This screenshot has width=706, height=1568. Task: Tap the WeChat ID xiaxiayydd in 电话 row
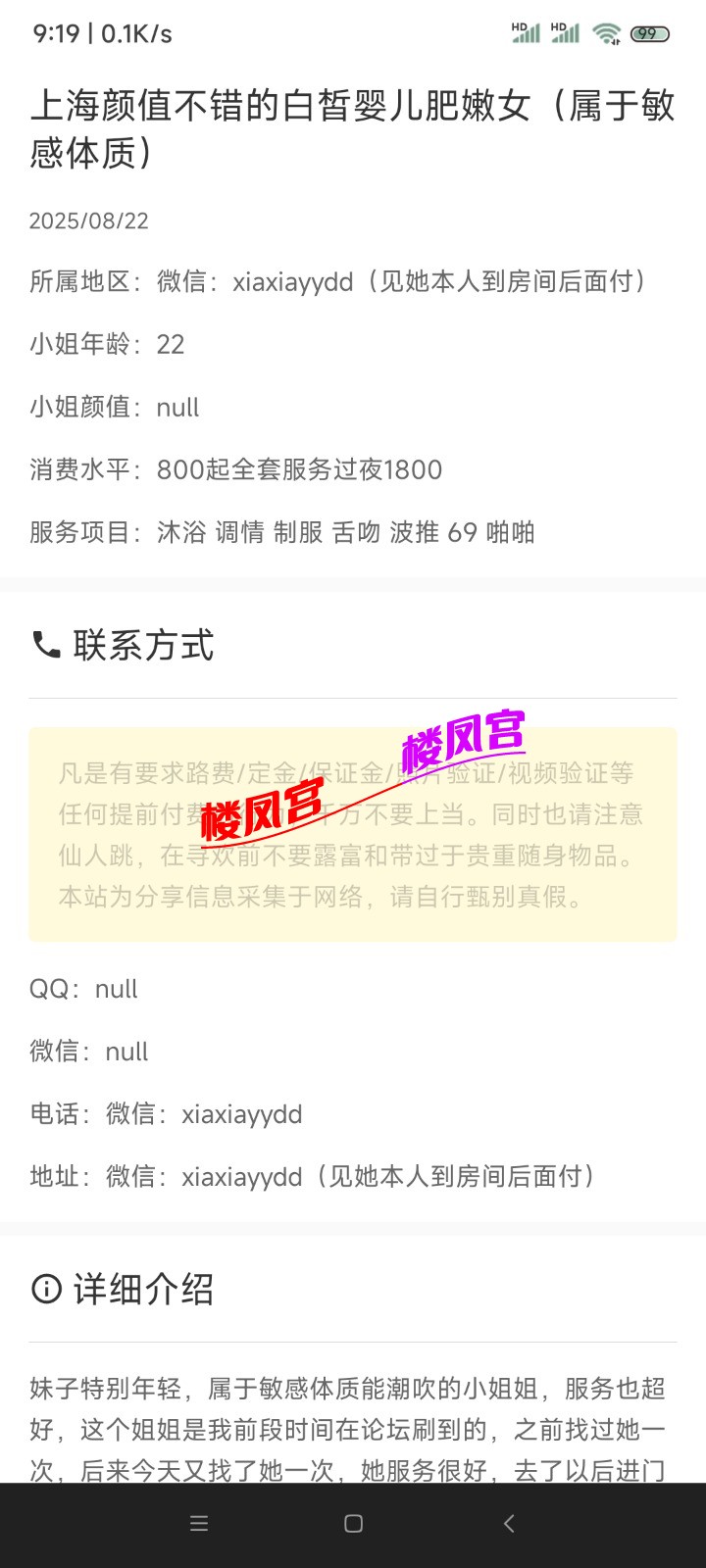pyautogui.click(x=243, y=1114)
